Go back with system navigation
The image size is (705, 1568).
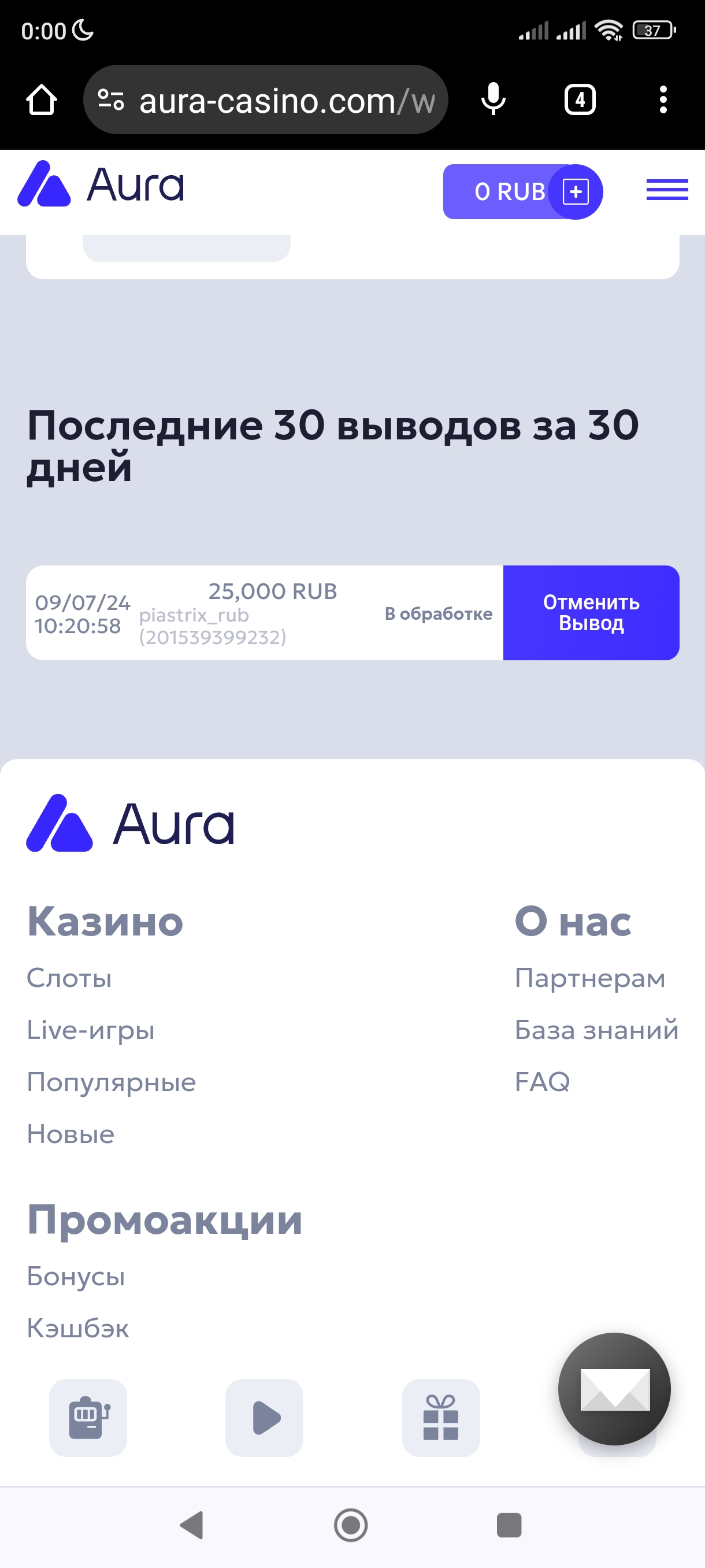(x=192, y=1525)
